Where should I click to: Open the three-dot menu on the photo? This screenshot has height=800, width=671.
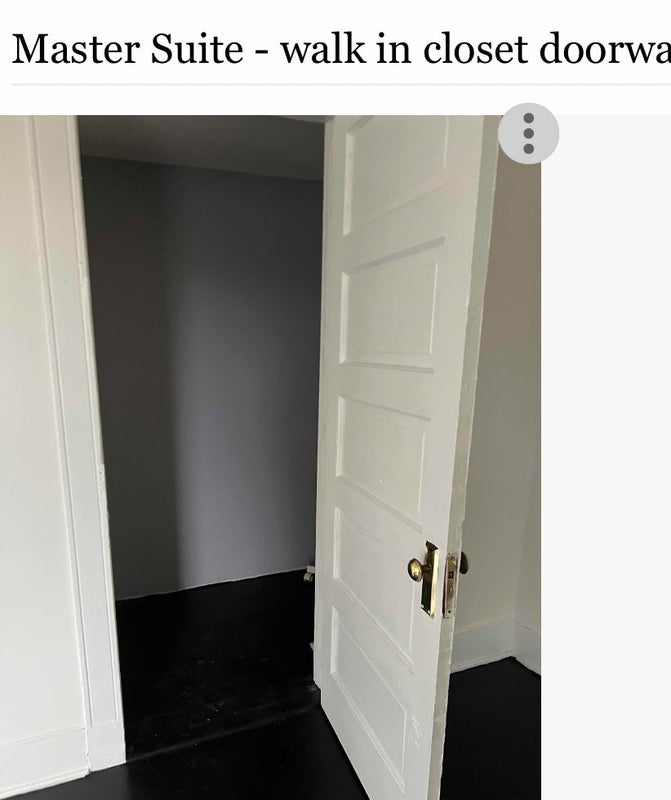pos(528,133)
